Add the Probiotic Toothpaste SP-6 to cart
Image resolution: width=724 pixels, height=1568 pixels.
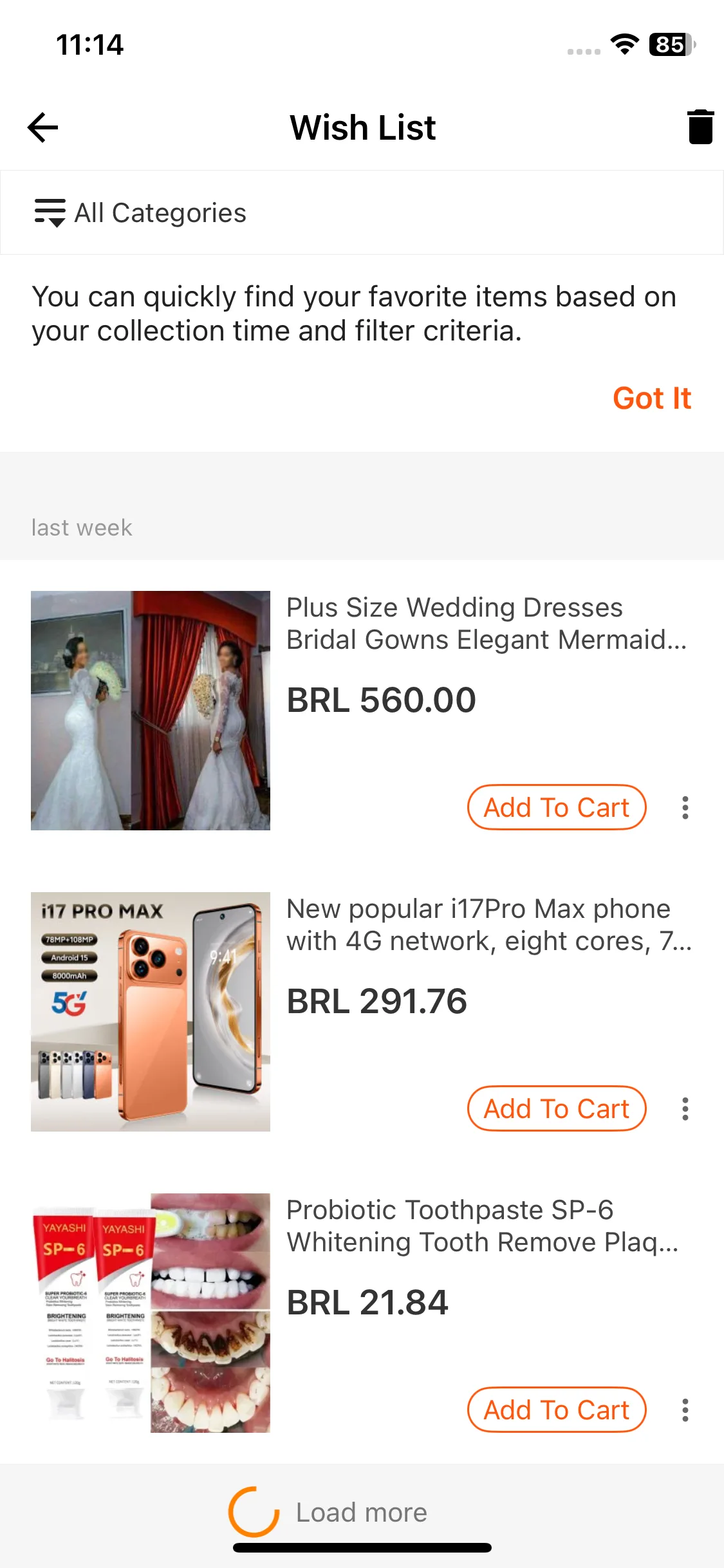(x=556, y=1410)
